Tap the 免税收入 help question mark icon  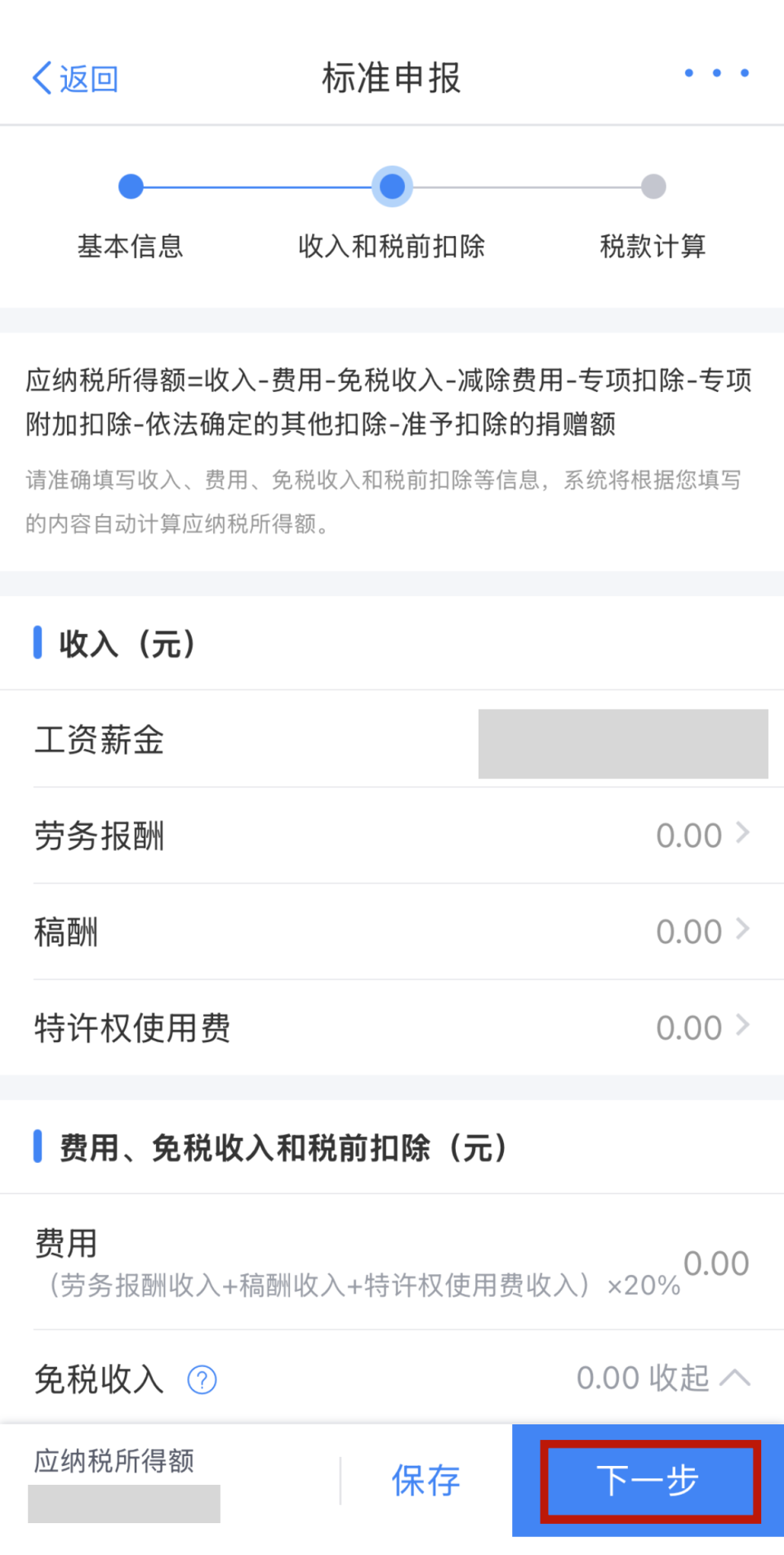point(202,1379)
